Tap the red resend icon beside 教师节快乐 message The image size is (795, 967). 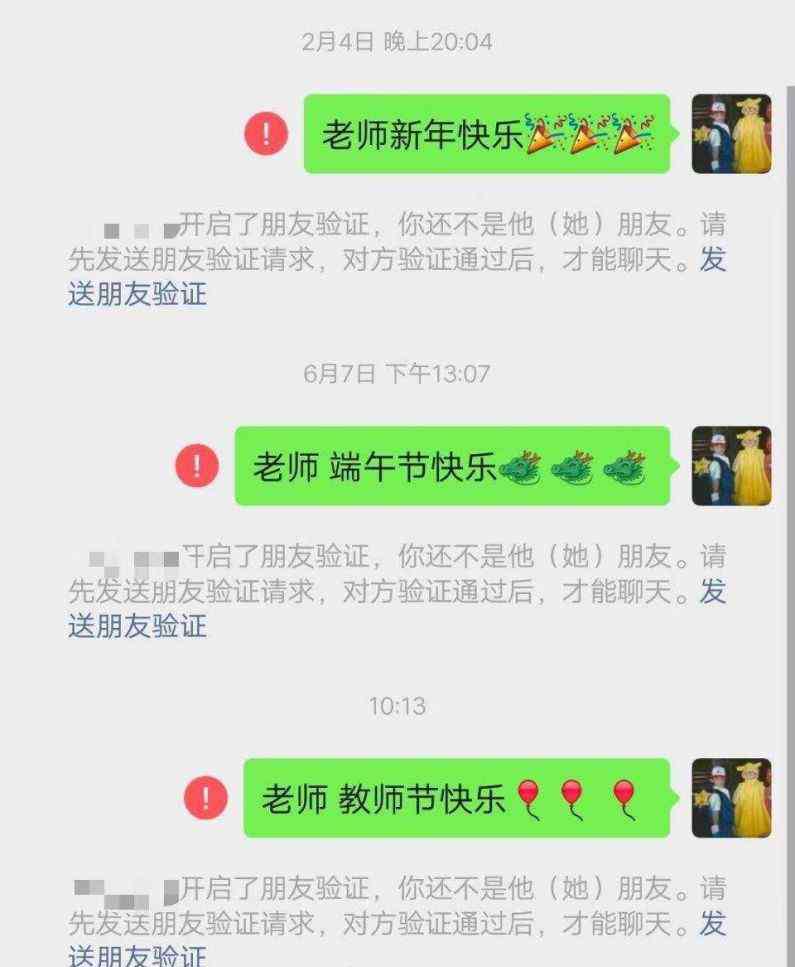(x=206, y=798)
